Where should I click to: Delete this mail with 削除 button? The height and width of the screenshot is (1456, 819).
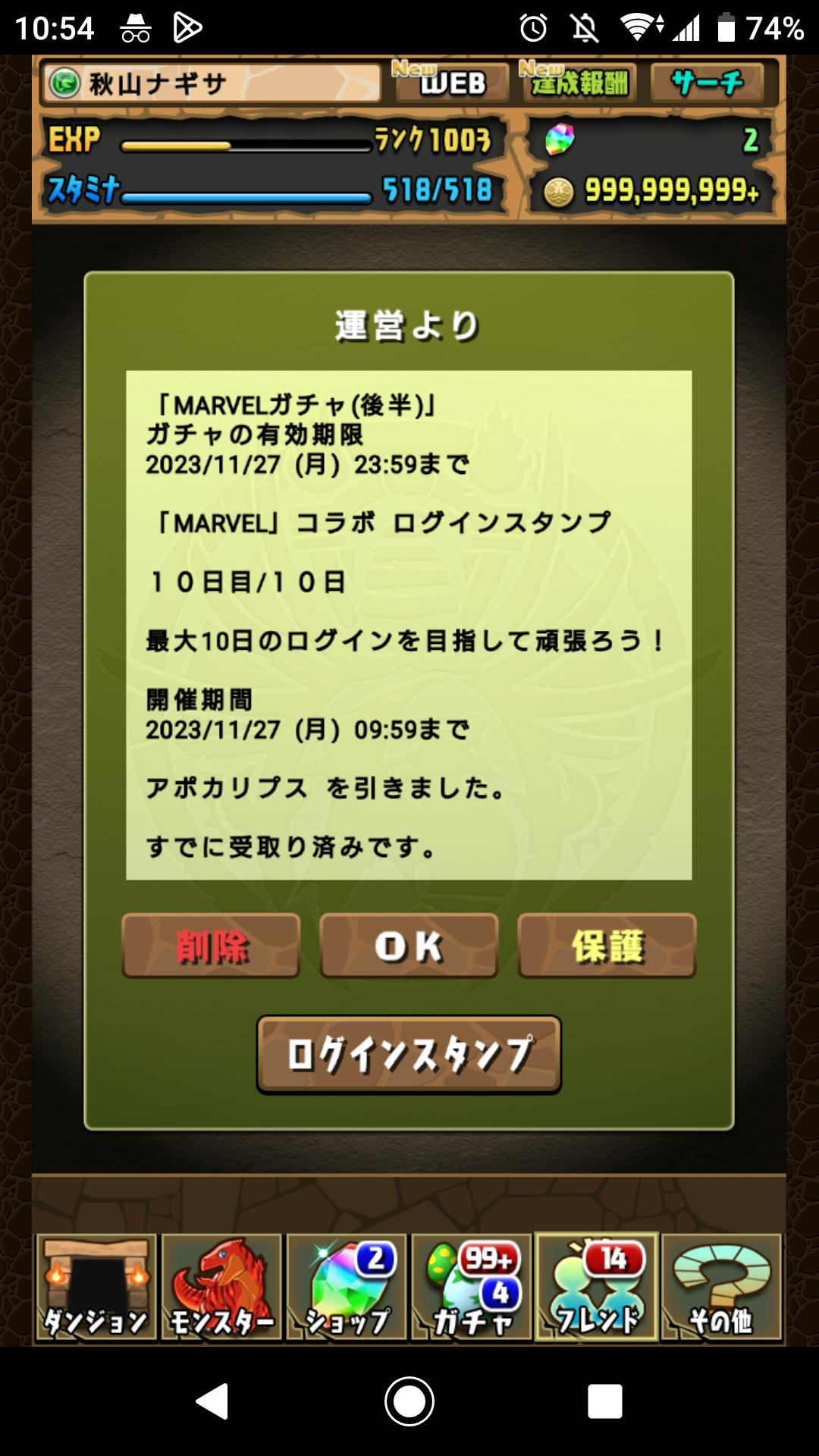tap(211, 946)
